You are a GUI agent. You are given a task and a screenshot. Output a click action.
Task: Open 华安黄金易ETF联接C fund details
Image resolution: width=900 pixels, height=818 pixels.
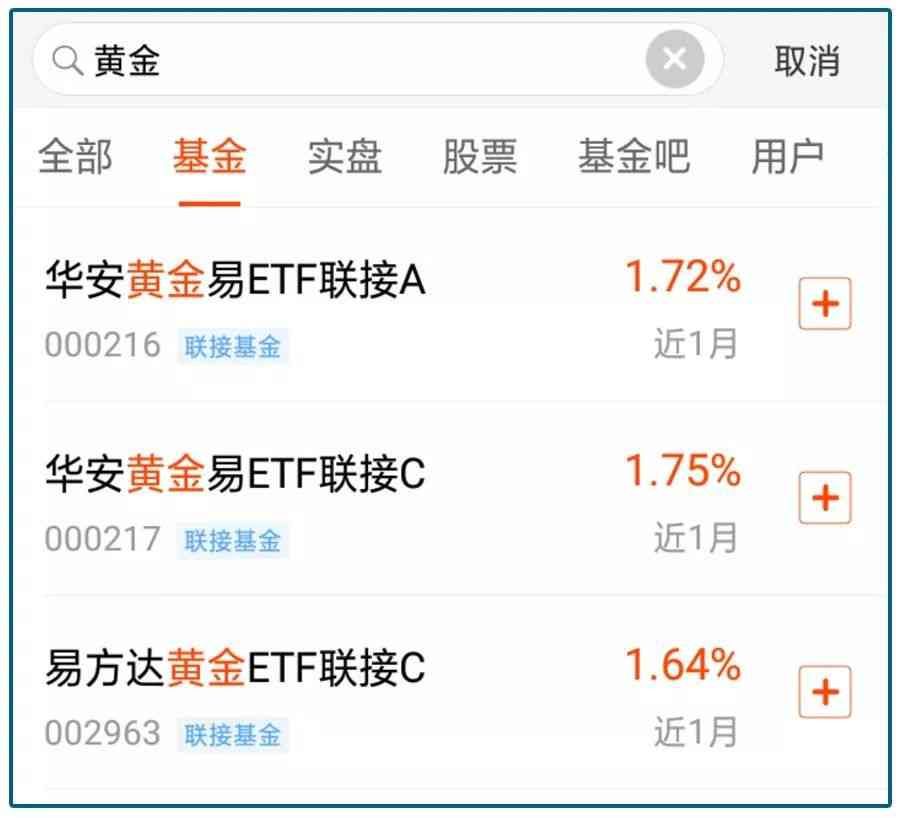point(235,475)
